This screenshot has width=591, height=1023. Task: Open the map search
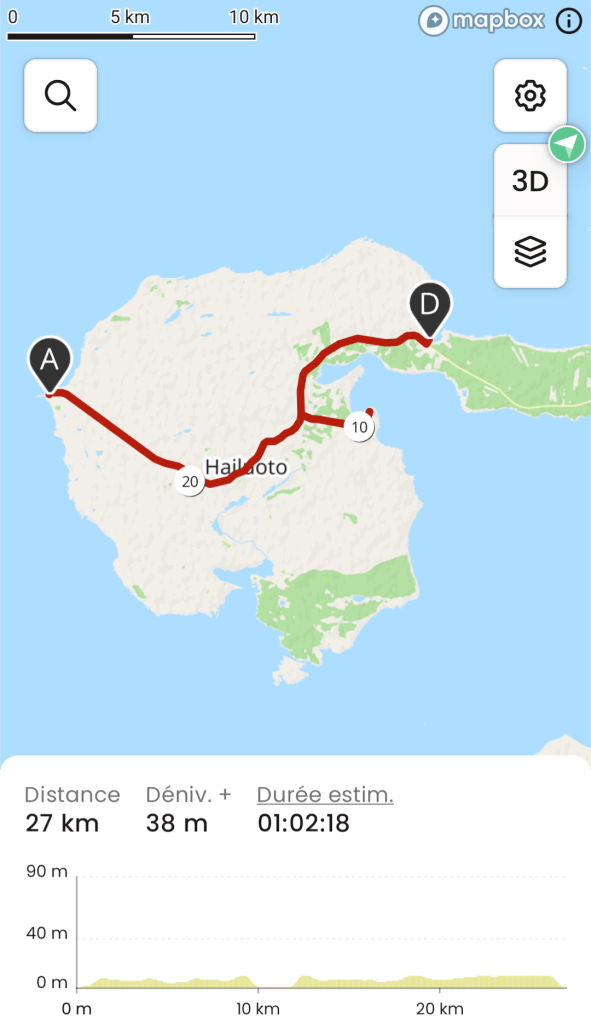tap(61, 96)
